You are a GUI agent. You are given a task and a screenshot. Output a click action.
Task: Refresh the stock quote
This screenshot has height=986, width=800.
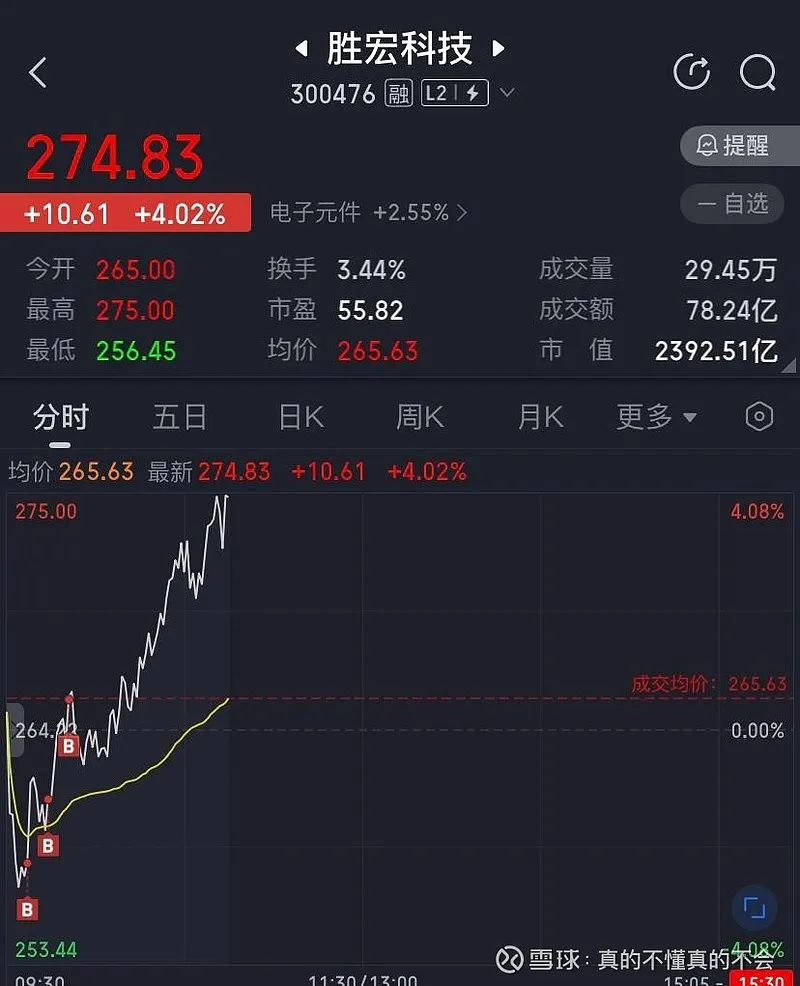pos(691,71)
